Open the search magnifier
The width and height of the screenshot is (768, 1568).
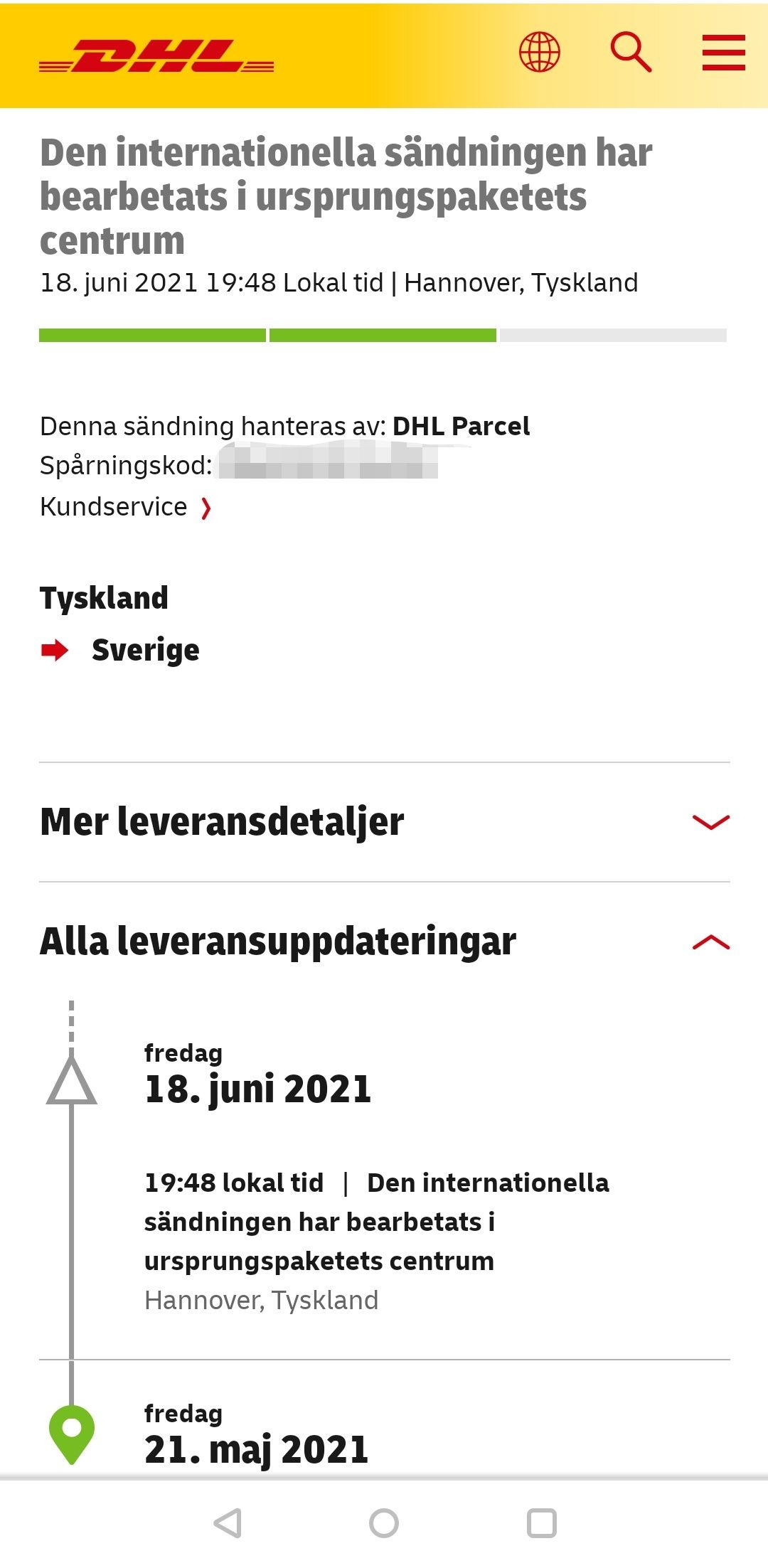click(631, 53)
